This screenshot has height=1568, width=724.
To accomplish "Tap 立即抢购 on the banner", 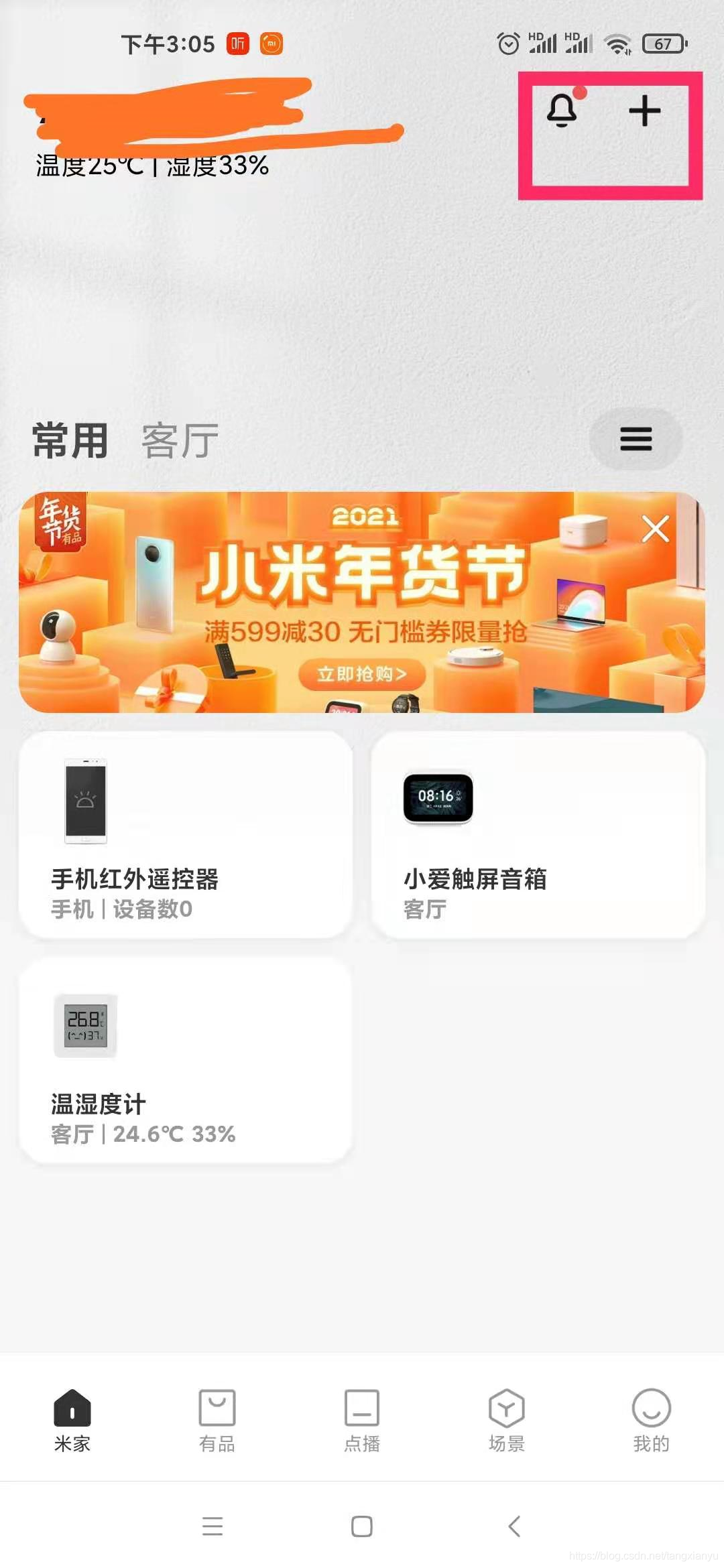I will (x=362, y=673).
